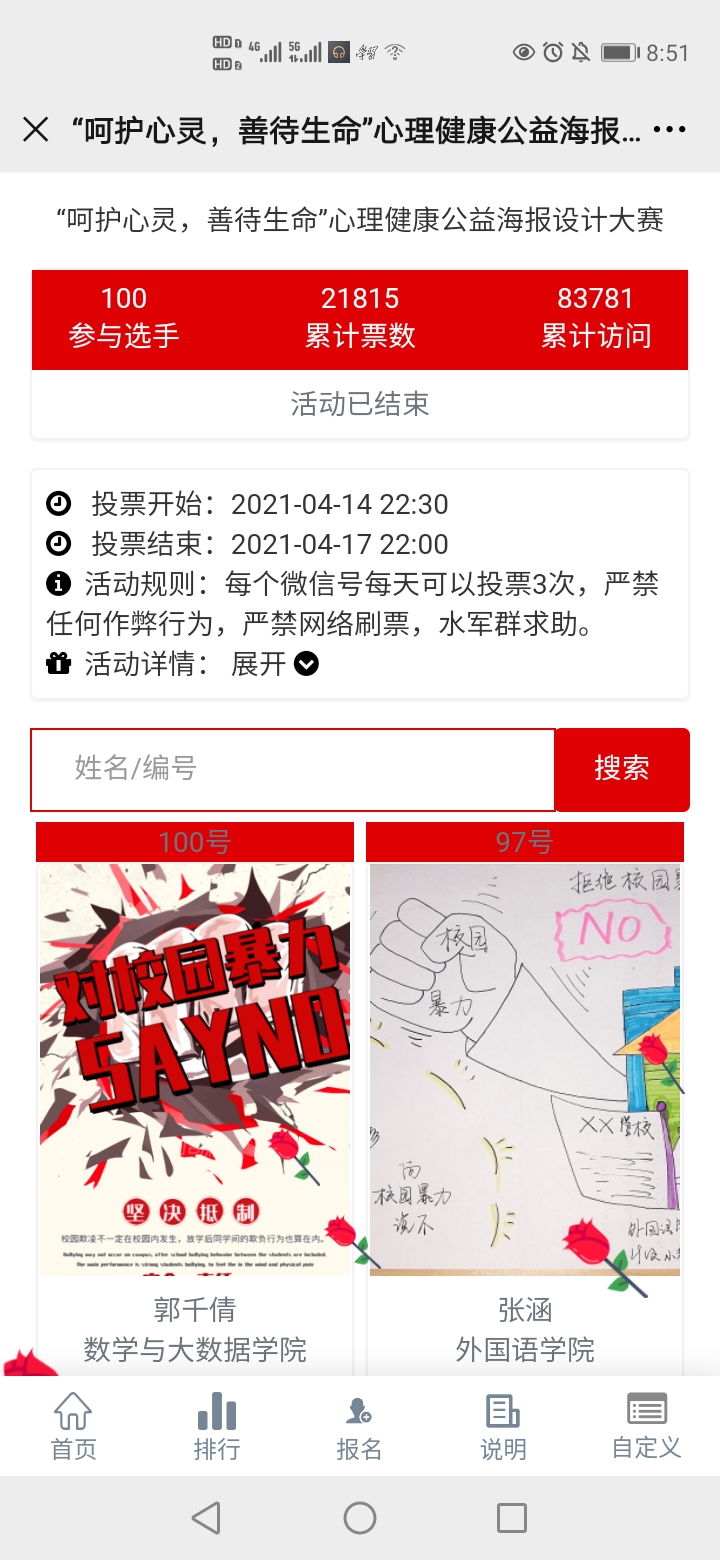Open entry 97号 poster by 张涵
Viewport: 720px width, 1560px height.
point(525,1068)
